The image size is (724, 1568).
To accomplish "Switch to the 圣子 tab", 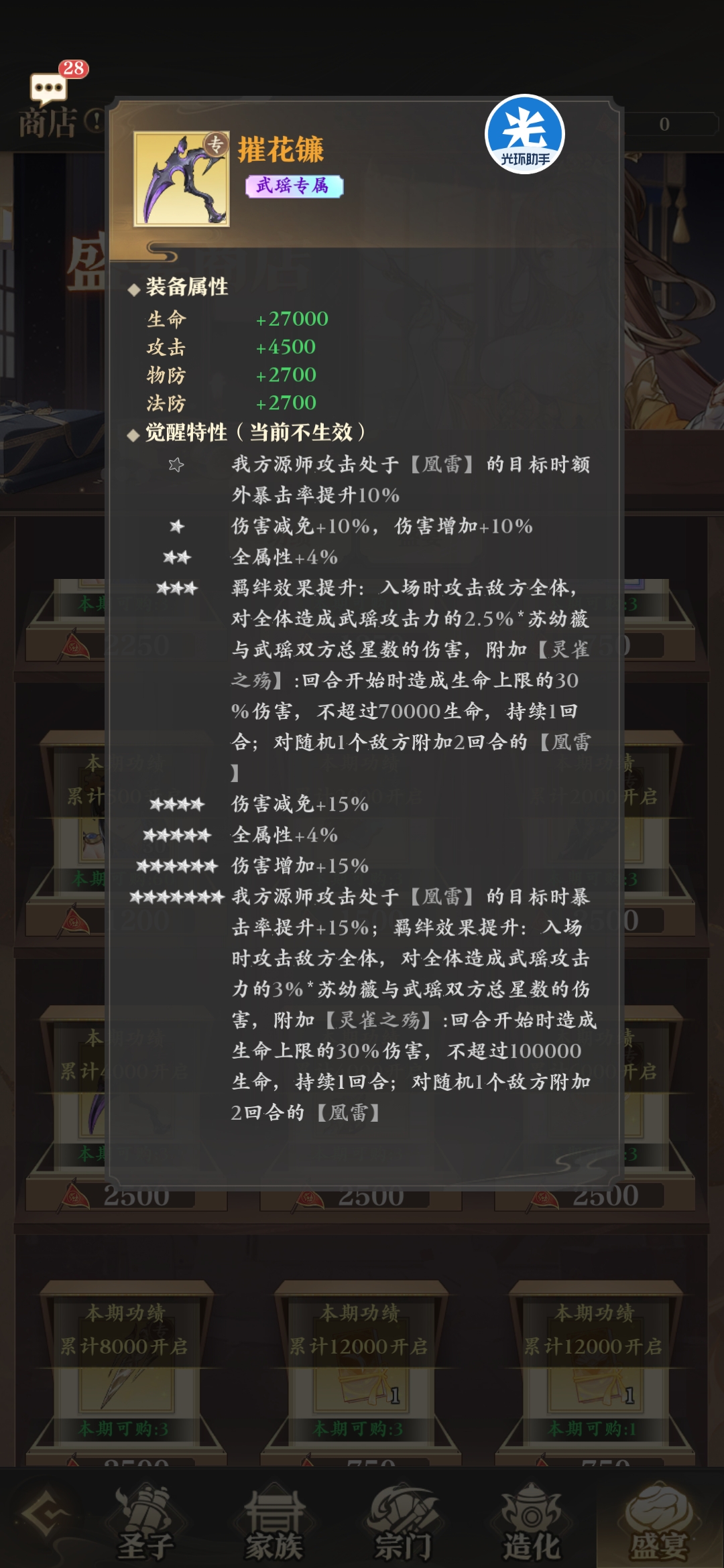I will tap(145, 1521).
